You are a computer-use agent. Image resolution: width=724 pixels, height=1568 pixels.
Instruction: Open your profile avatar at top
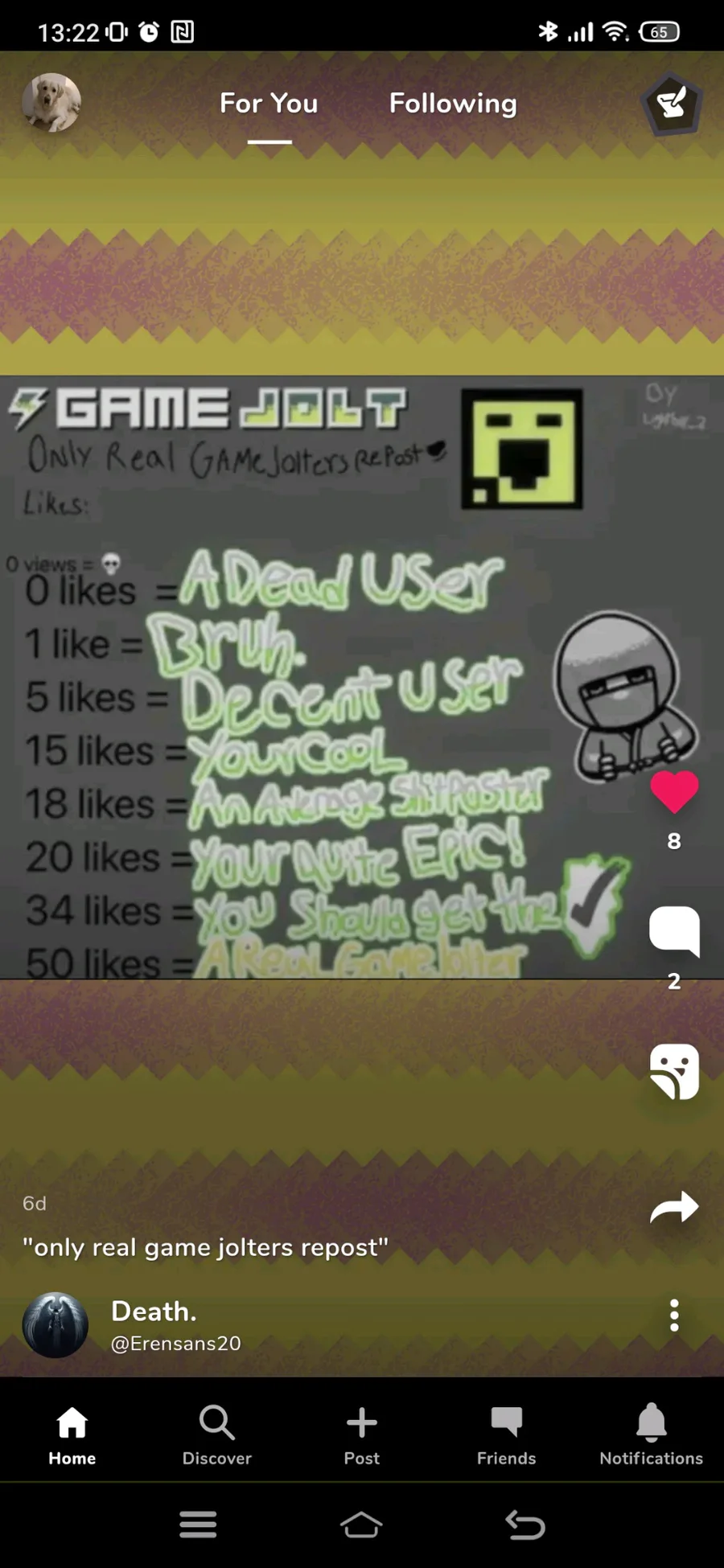click(x=51, y=103)
